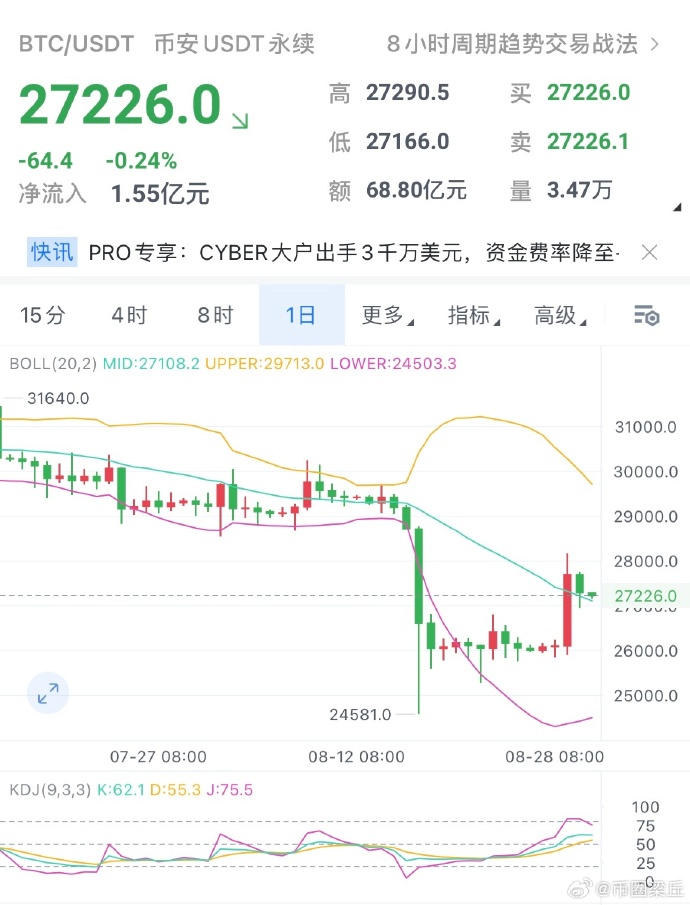This screenshot has height=905, width=690.
Task: Open chart settings icon
Action: coord(646,316)
